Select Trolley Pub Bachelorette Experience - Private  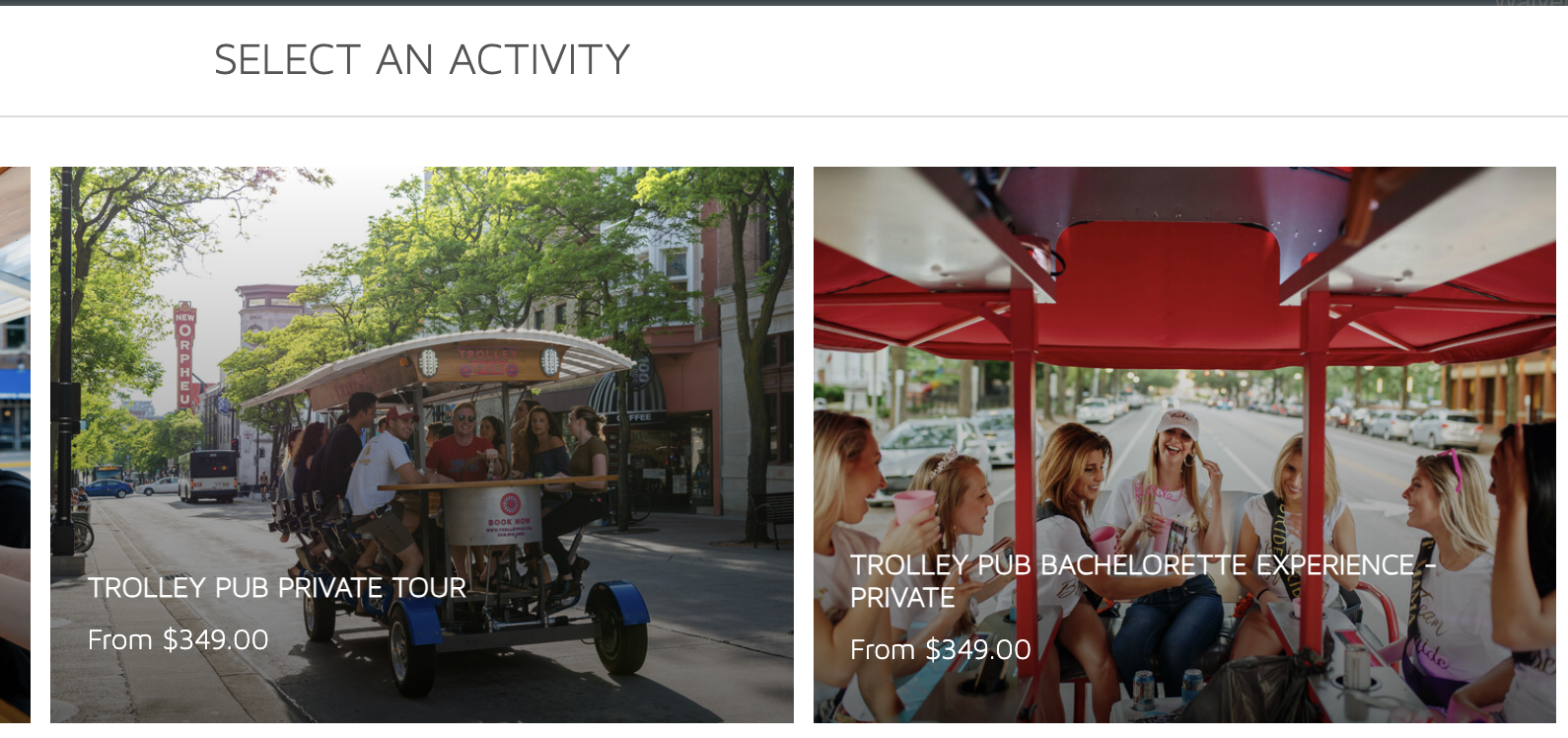click(1183, 444)
